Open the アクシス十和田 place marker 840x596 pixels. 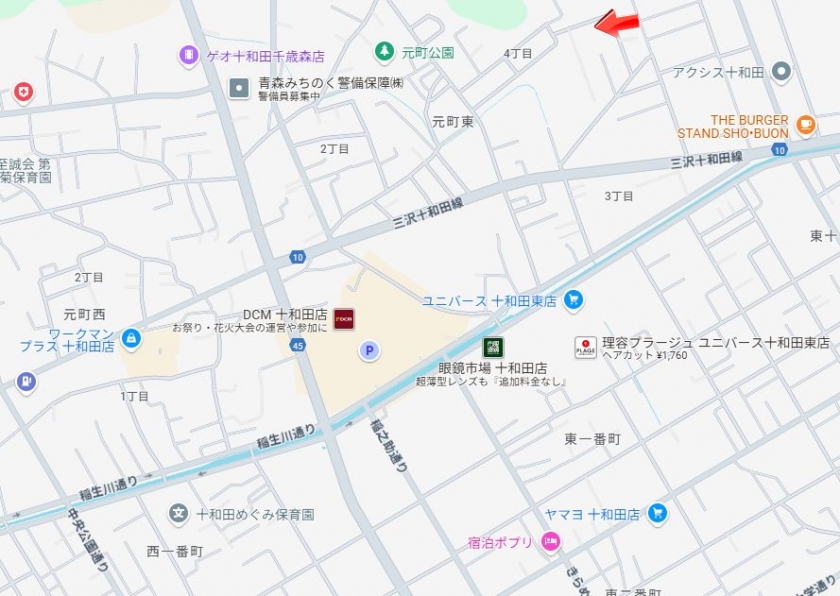(x=782, y=72)
